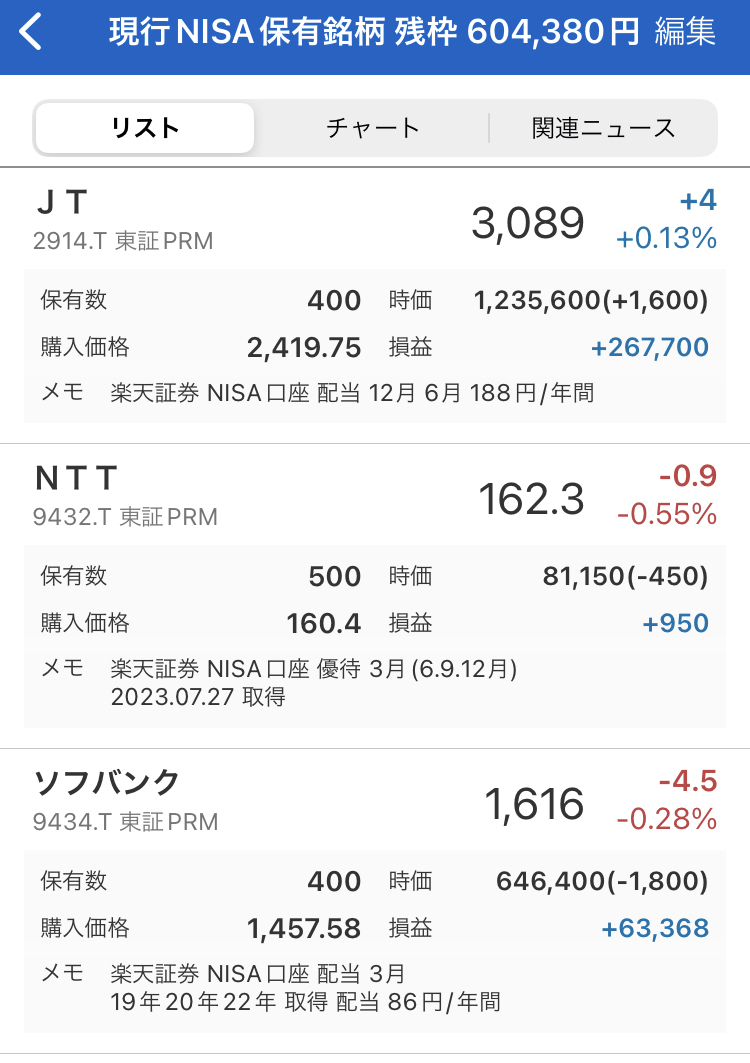Tap the 編集 link in the header
The image size is (750, 1063).
tap(694, 31)
